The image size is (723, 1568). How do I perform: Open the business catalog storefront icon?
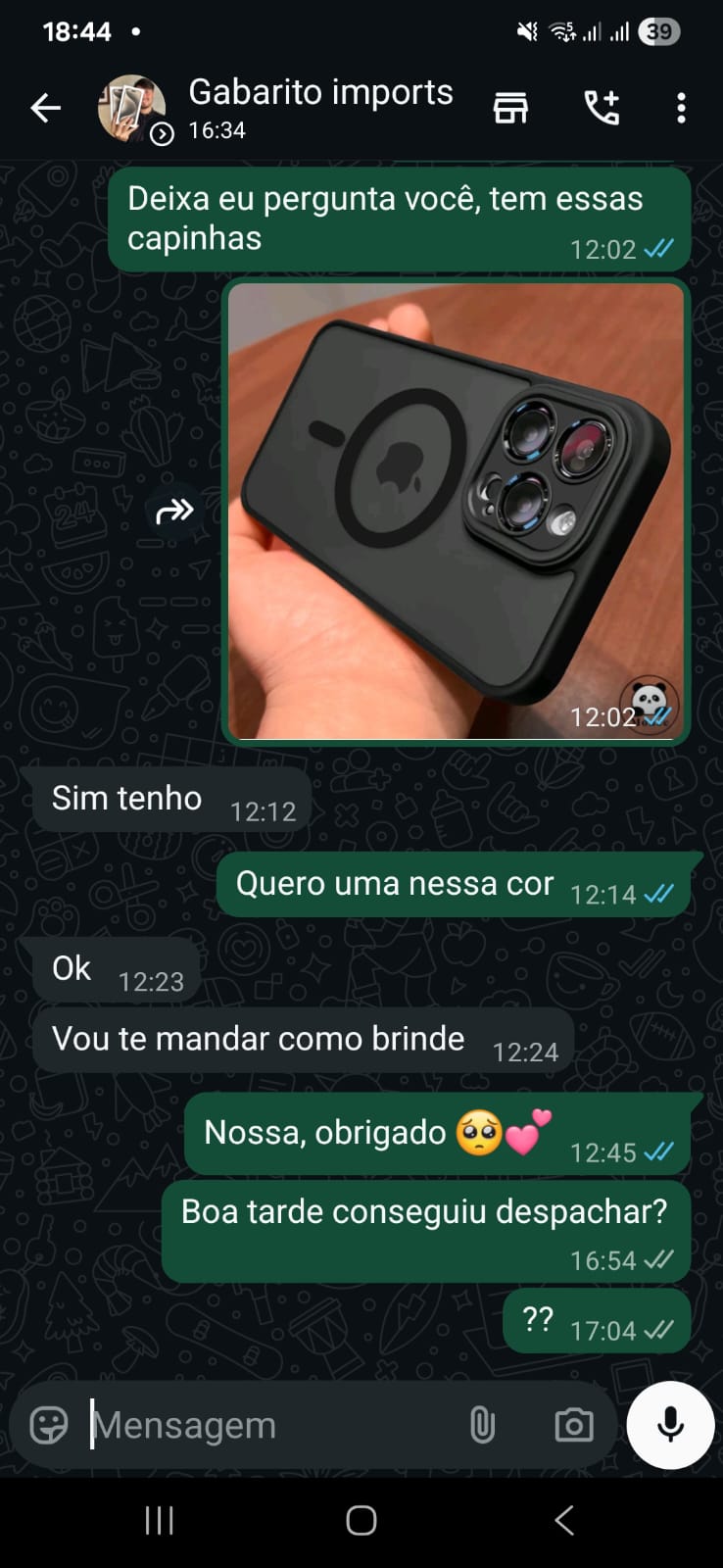pos(510,108)
